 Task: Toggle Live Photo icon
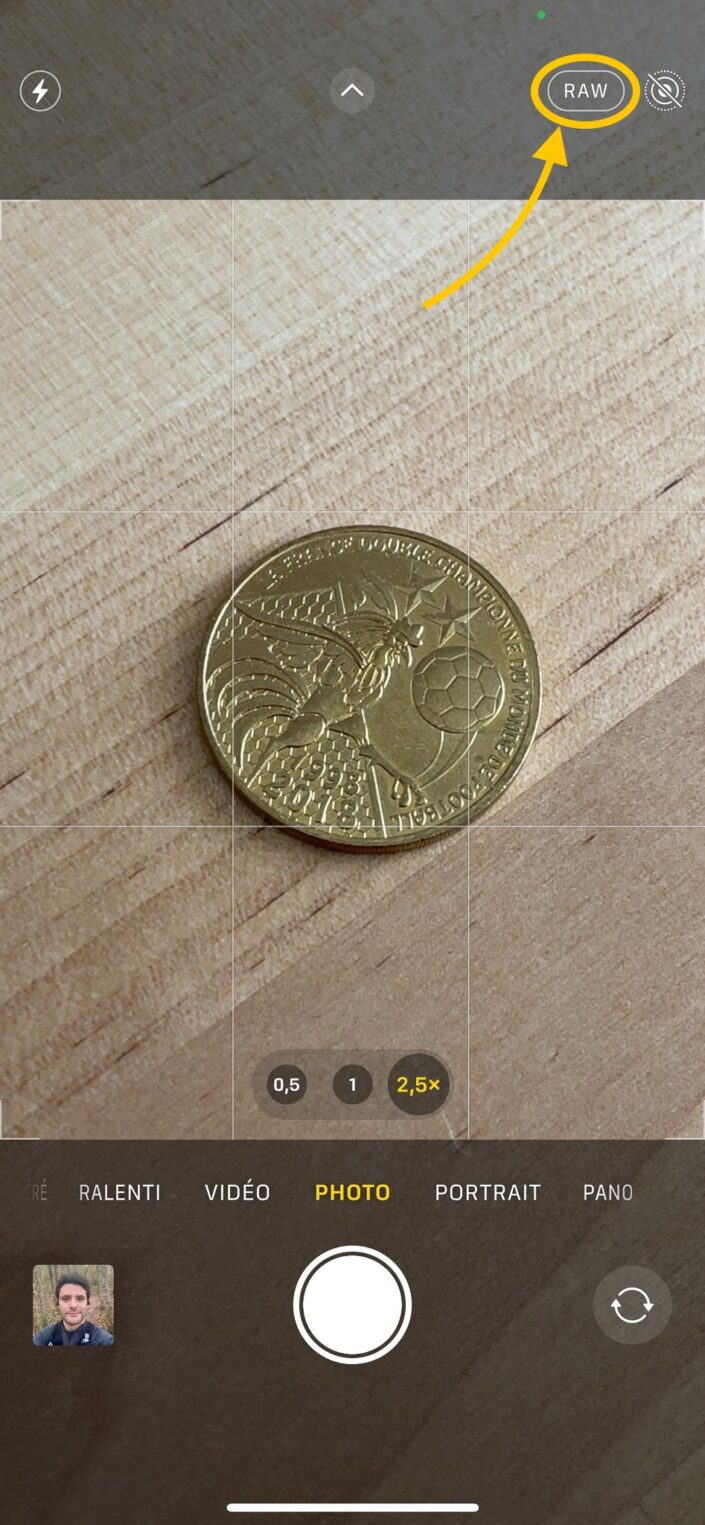[x=665, y=92]
